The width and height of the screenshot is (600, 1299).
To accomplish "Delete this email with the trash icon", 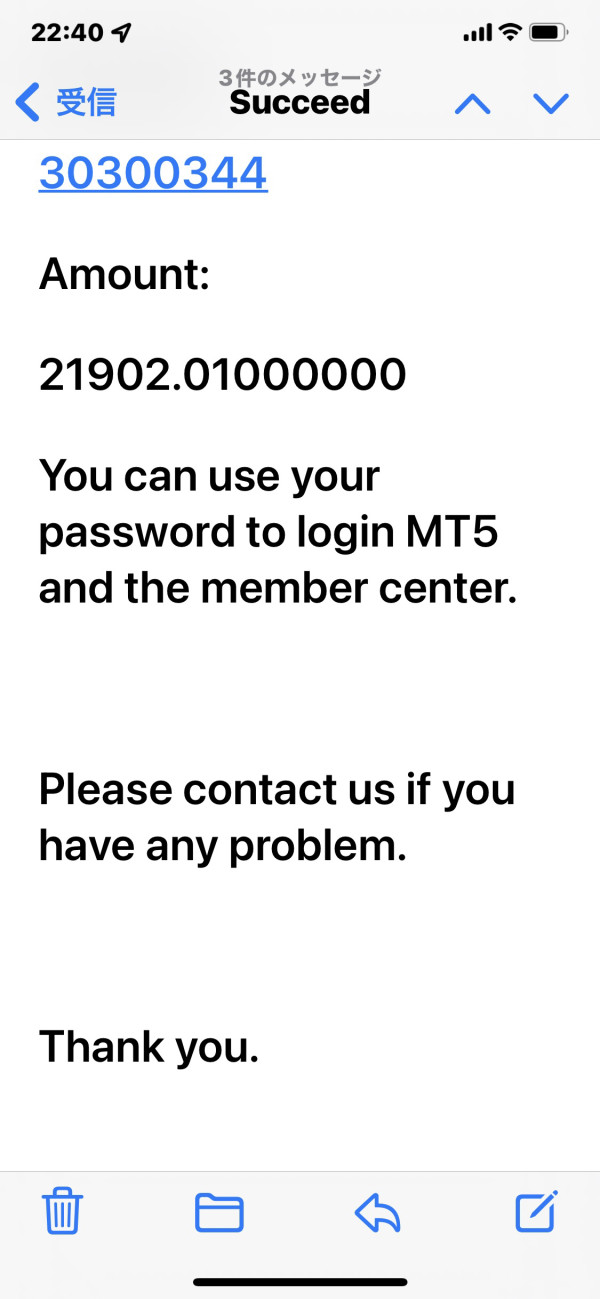I will (62, 1212).
